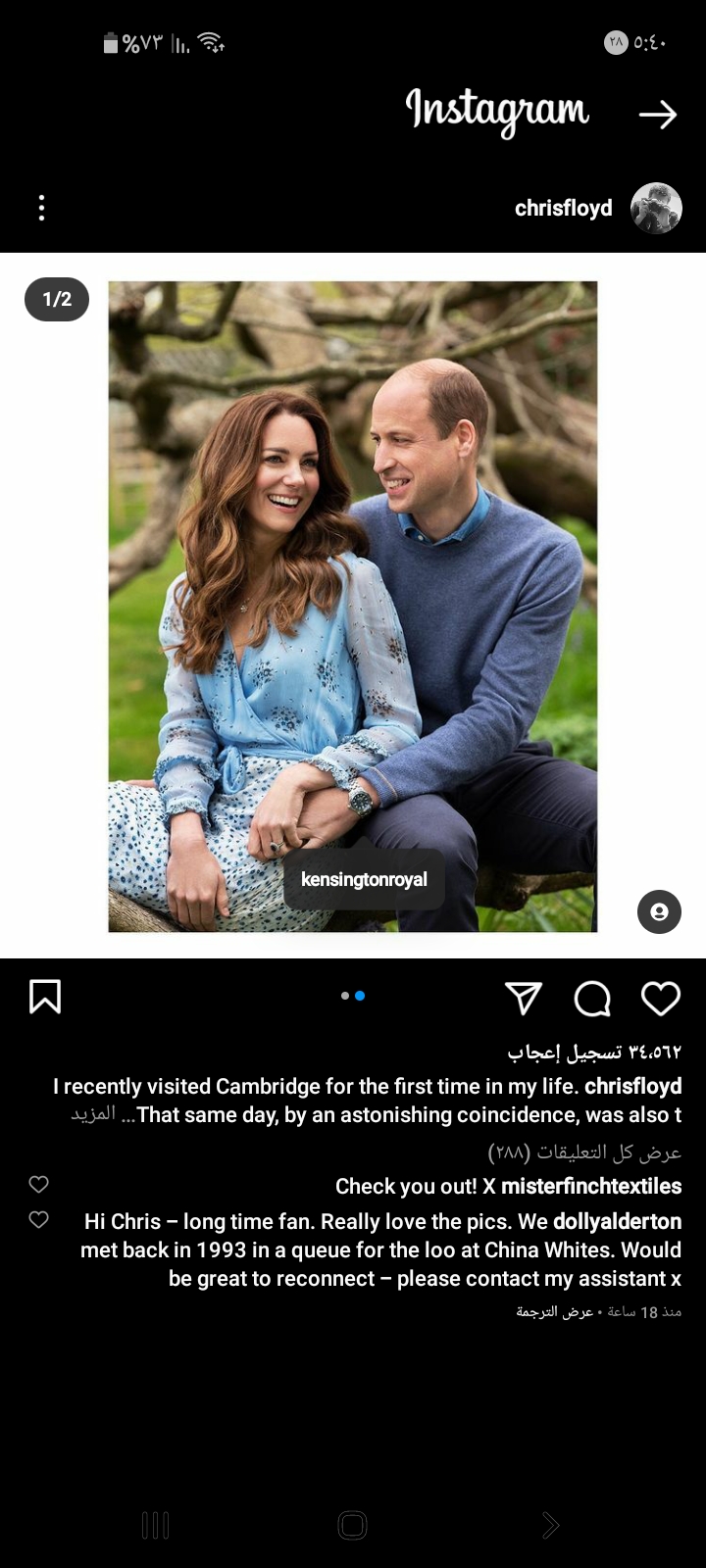The height and width of the screenshot is (1568, 706).
Task: Go back using the top arrow
Action: [658, 115]
